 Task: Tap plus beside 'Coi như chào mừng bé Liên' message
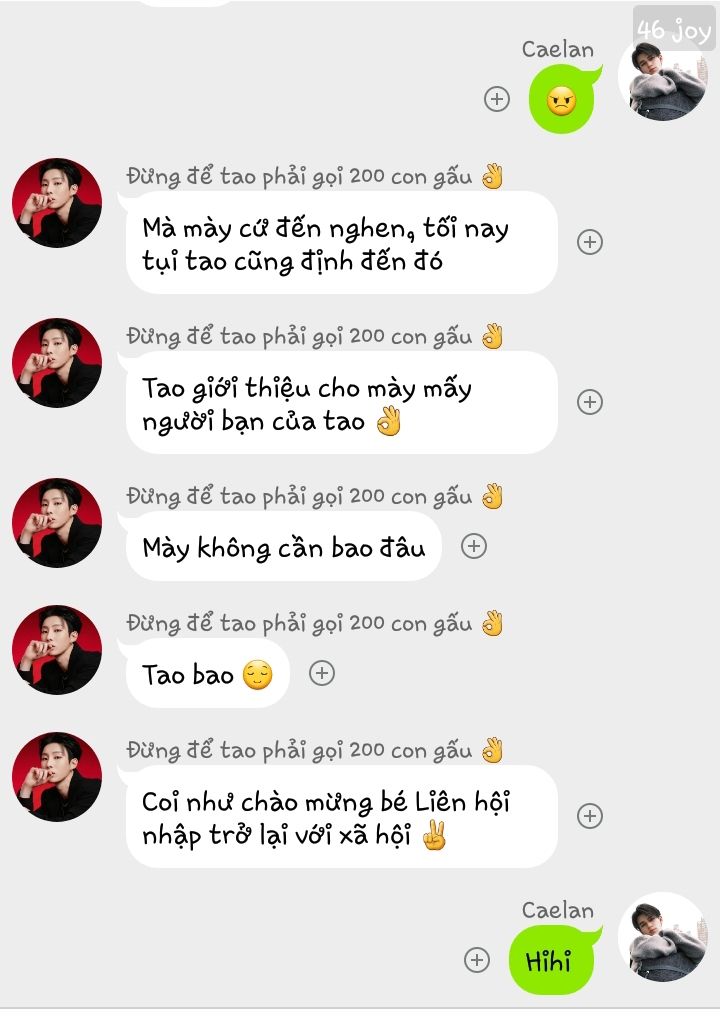click(x=590, y=816)
